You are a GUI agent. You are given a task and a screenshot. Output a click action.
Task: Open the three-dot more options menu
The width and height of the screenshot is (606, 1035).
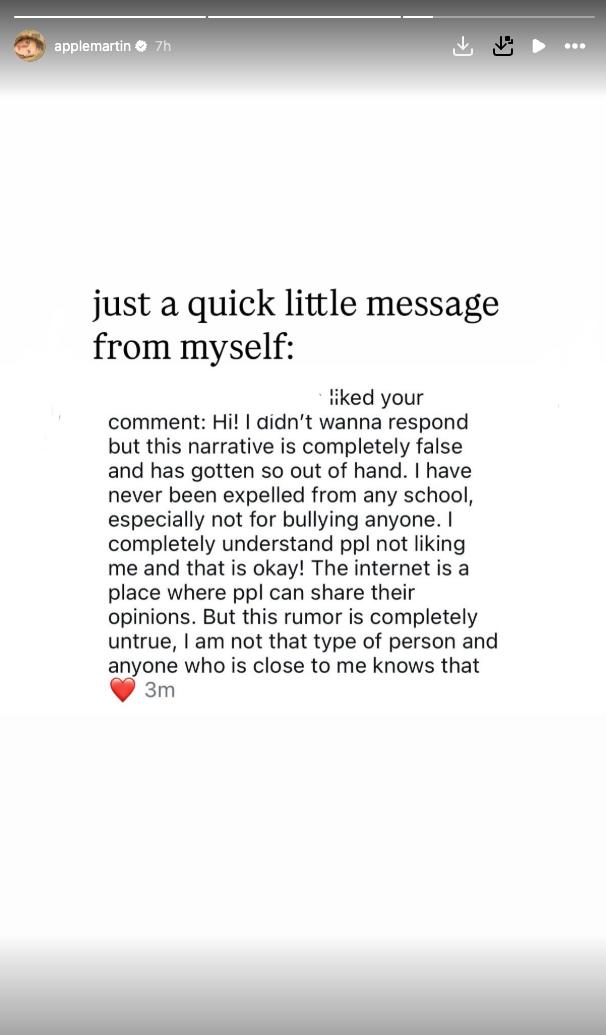pyautogui.click(x=575, y=46)
